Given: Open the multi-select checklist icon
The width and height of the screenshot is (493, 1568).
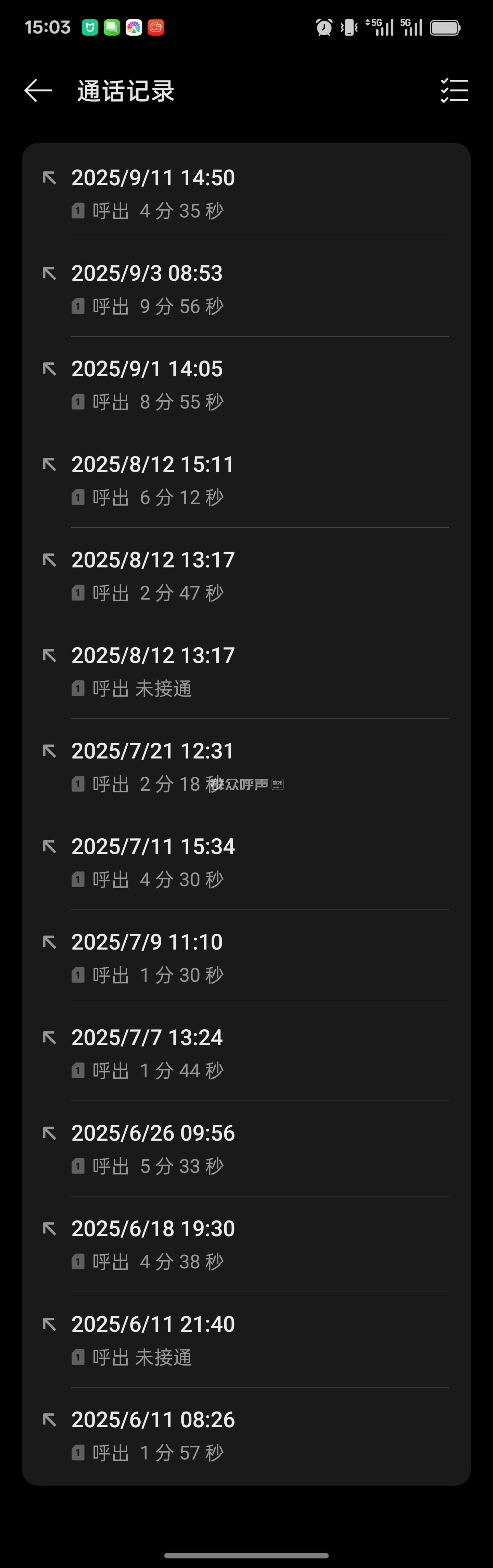Looking at the screenshot, I should pos(454,91).
